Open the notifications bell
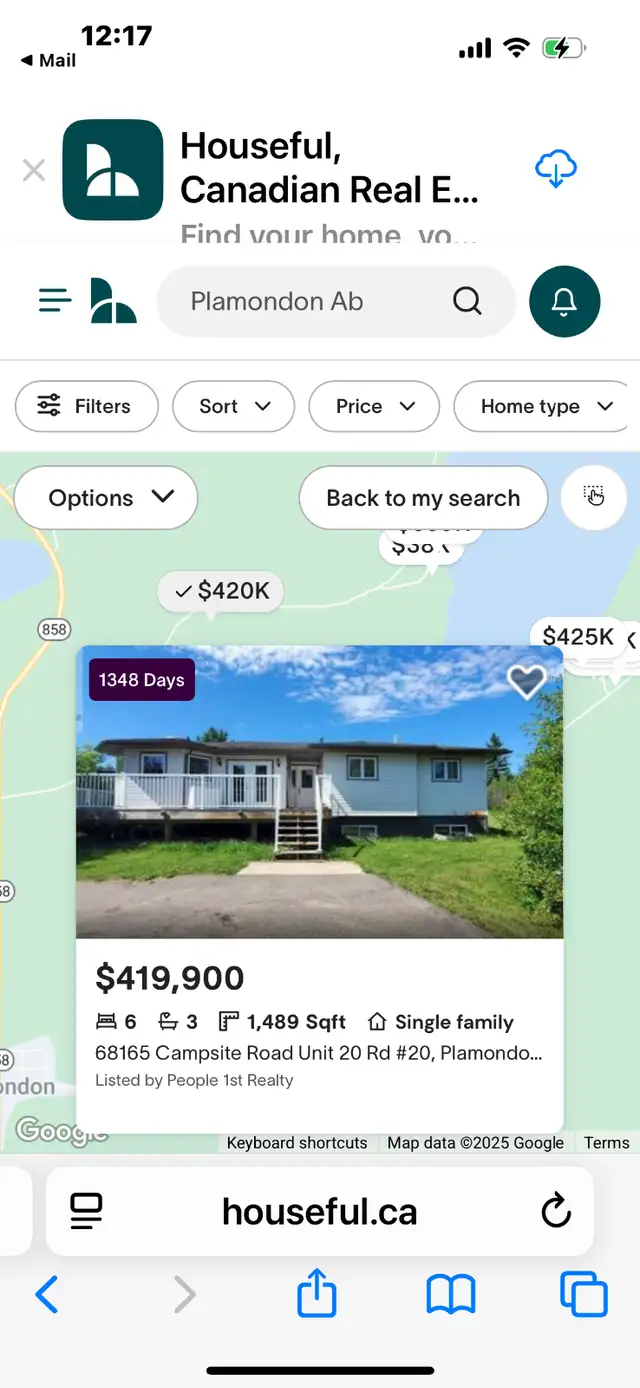 [565, 301]
